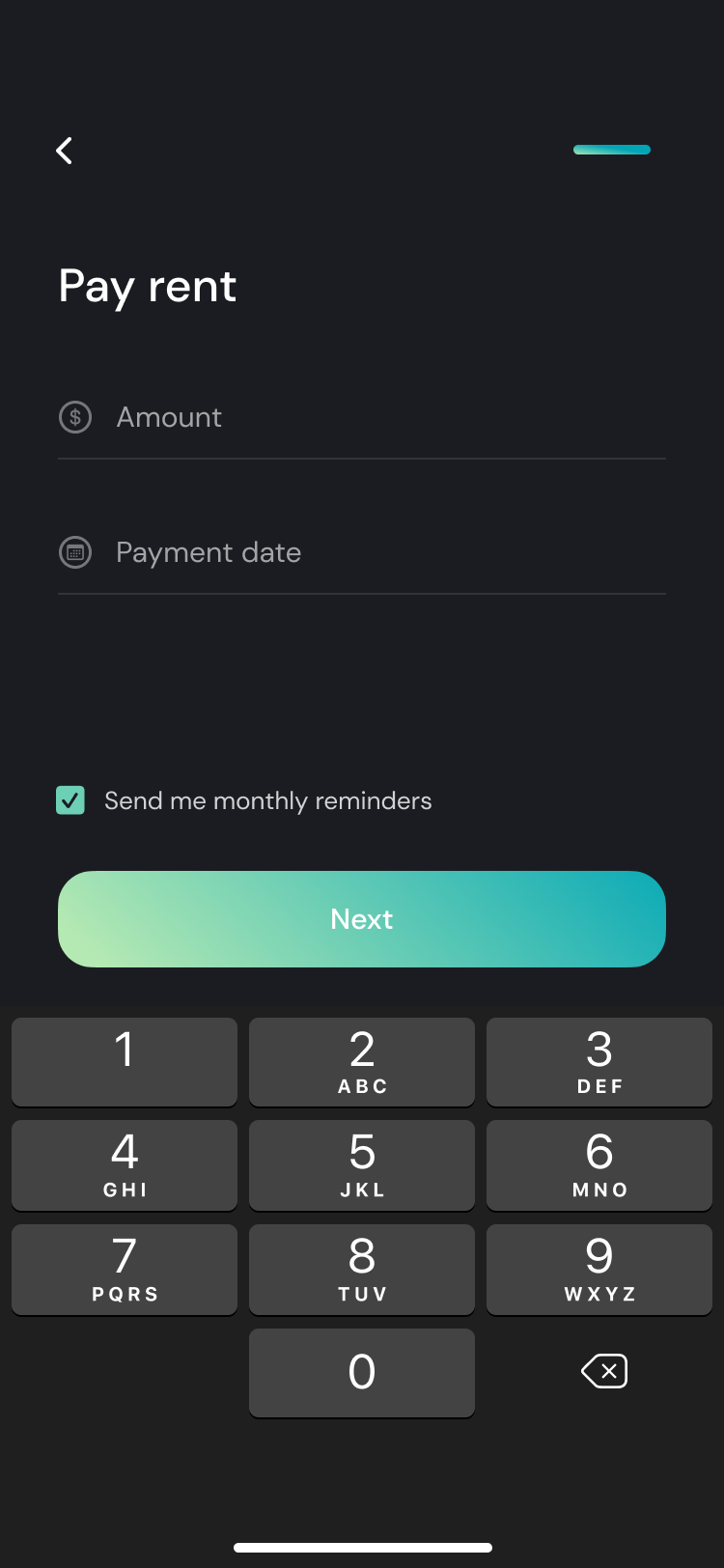Tap Next to continue payment setup
The image size is (724, 1568).
click(x=361, y=918)
